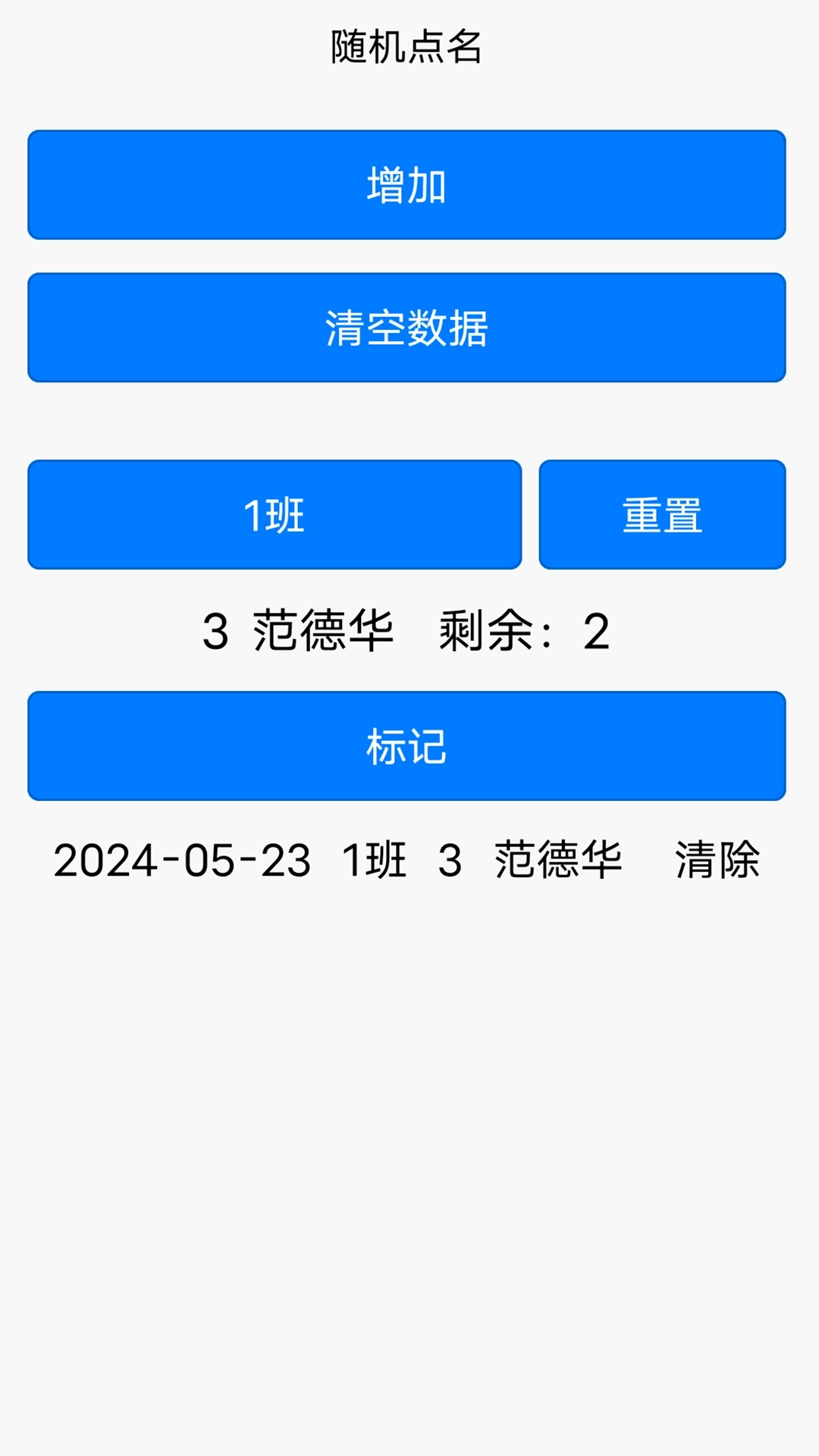
Task: Click 清除 next to the record entry
Action: (719, 859)
